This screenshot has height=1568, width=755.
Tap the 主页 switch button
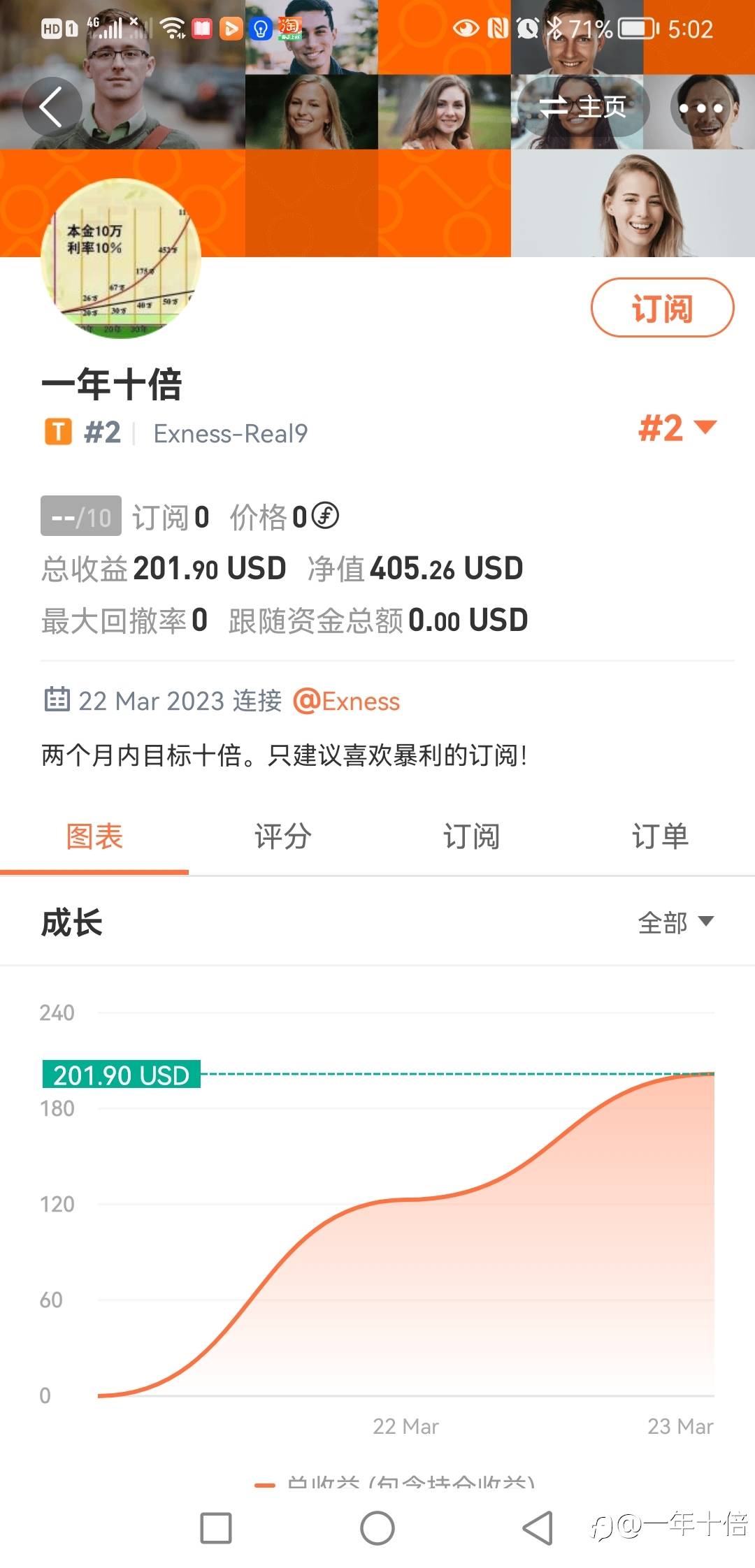click(x=583, y=107)
